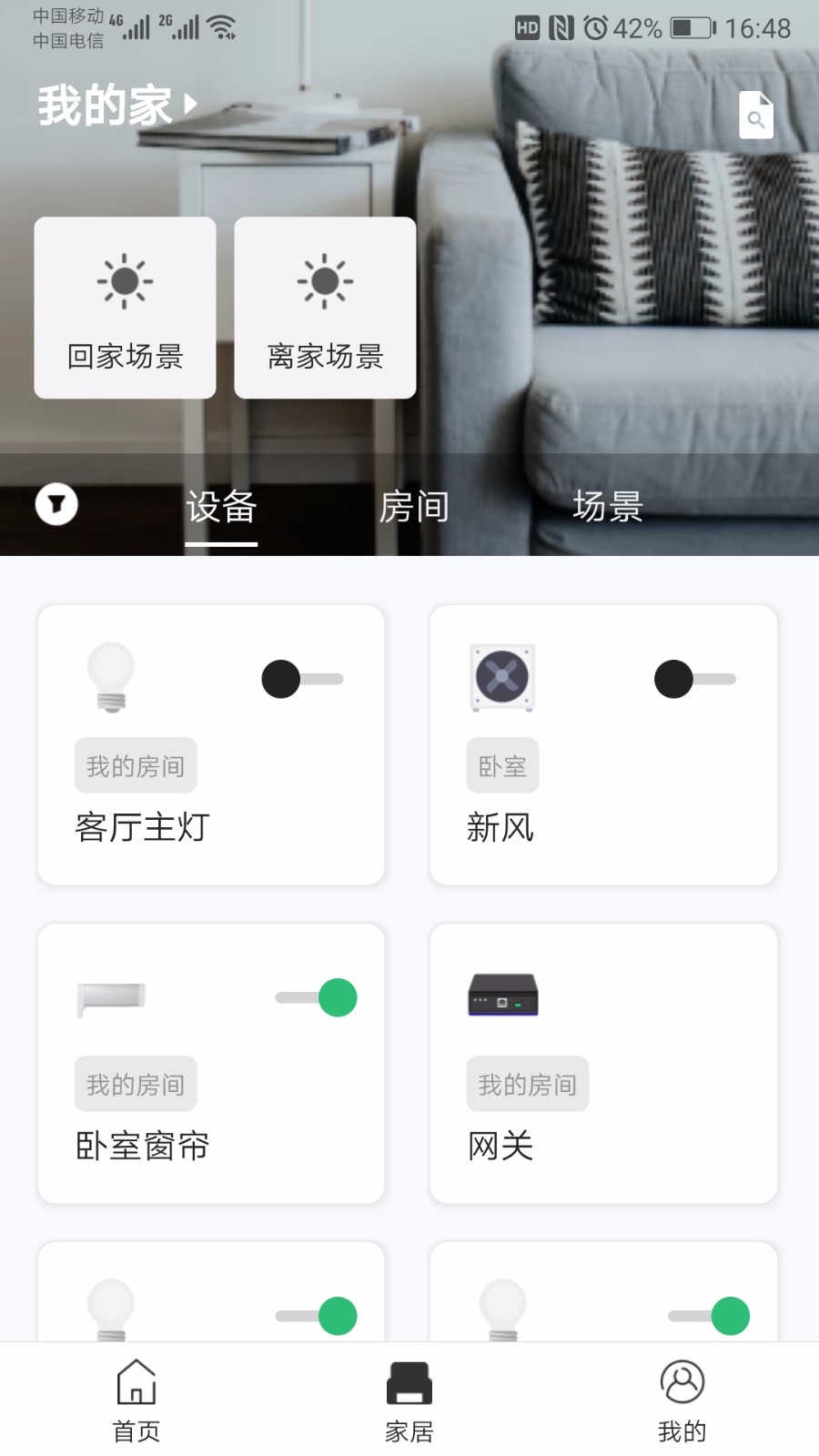
Task: Turn off the 卧室窗帘 switch
Action: pos(317,997)
